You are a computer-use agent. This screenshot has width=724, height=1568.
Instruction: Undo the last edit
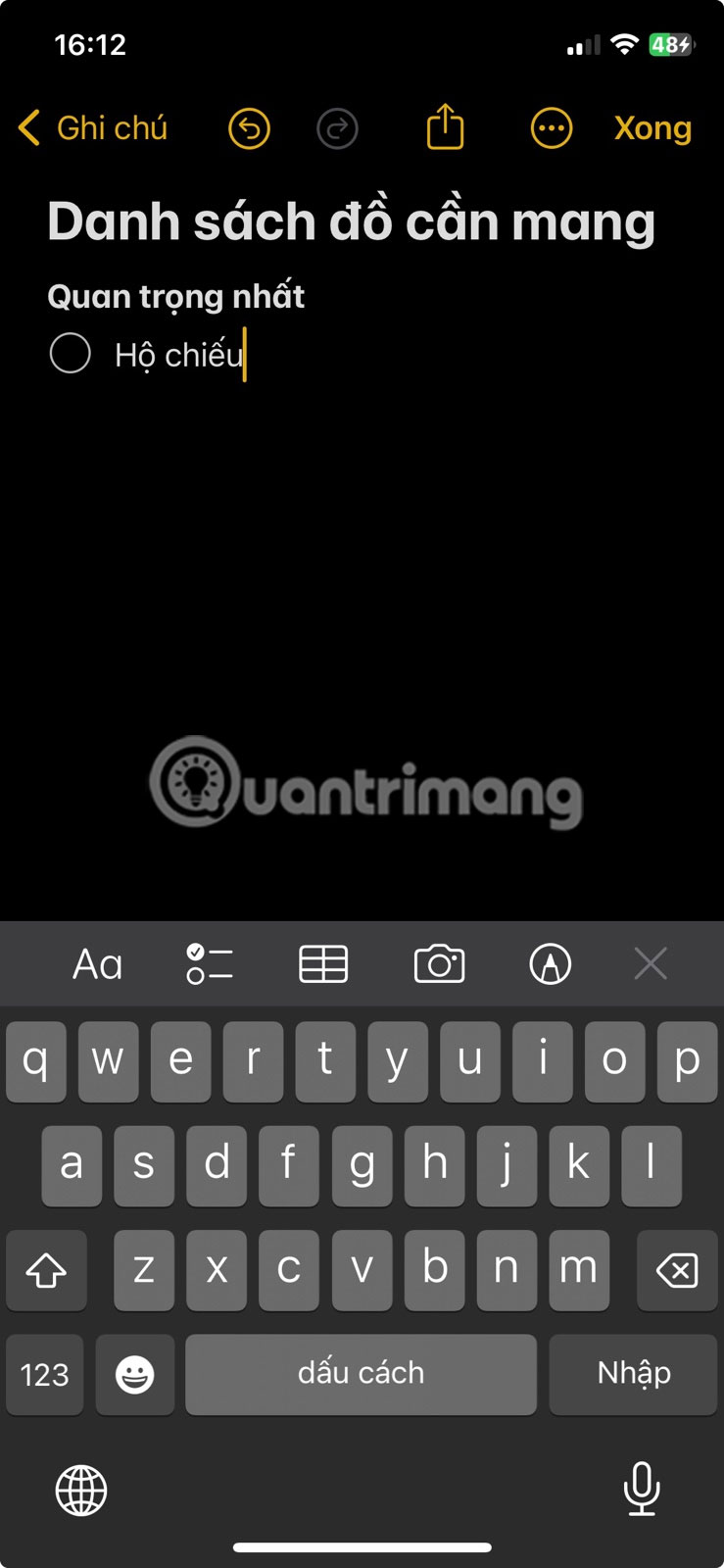click(249, 128)
